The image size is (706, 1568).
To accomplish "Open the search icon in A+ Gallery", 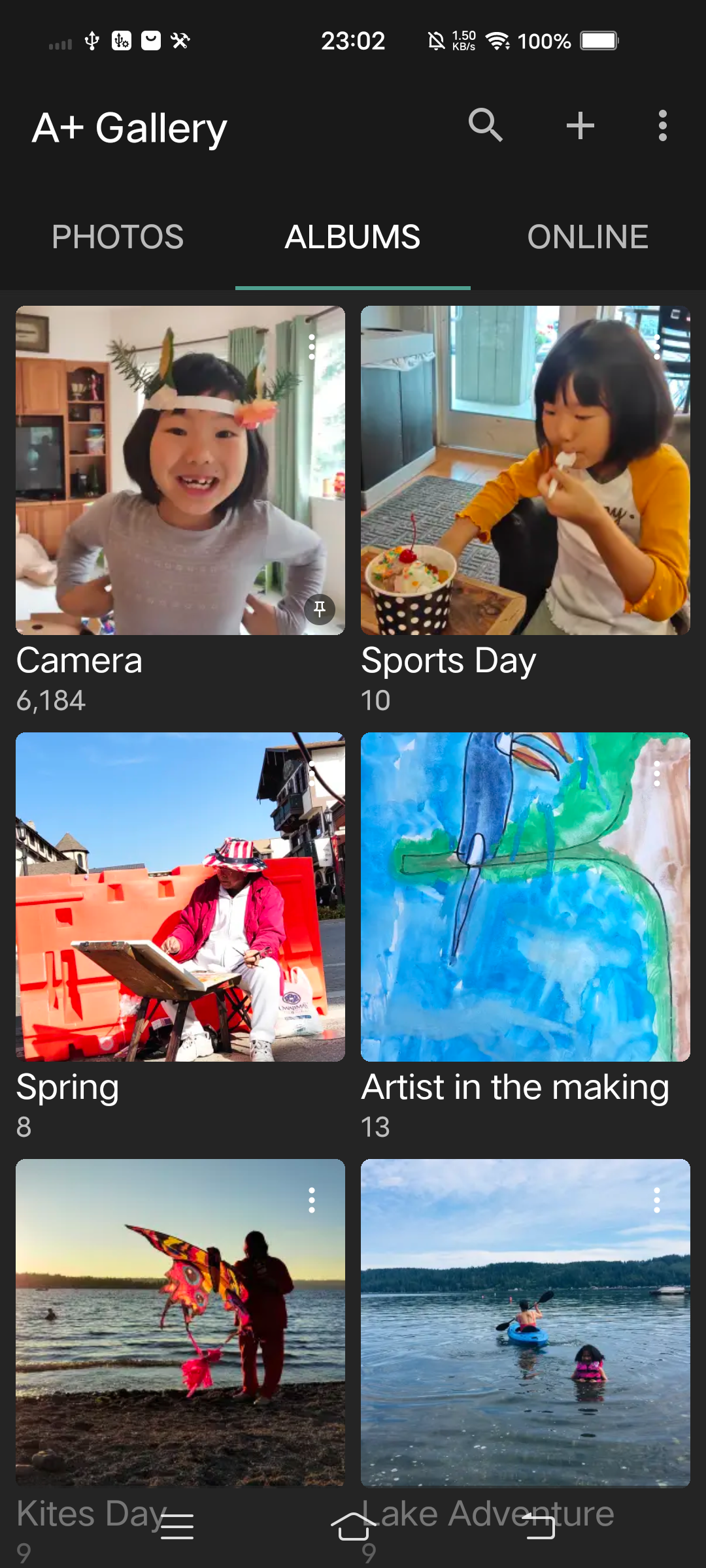I will pos(485,125).
